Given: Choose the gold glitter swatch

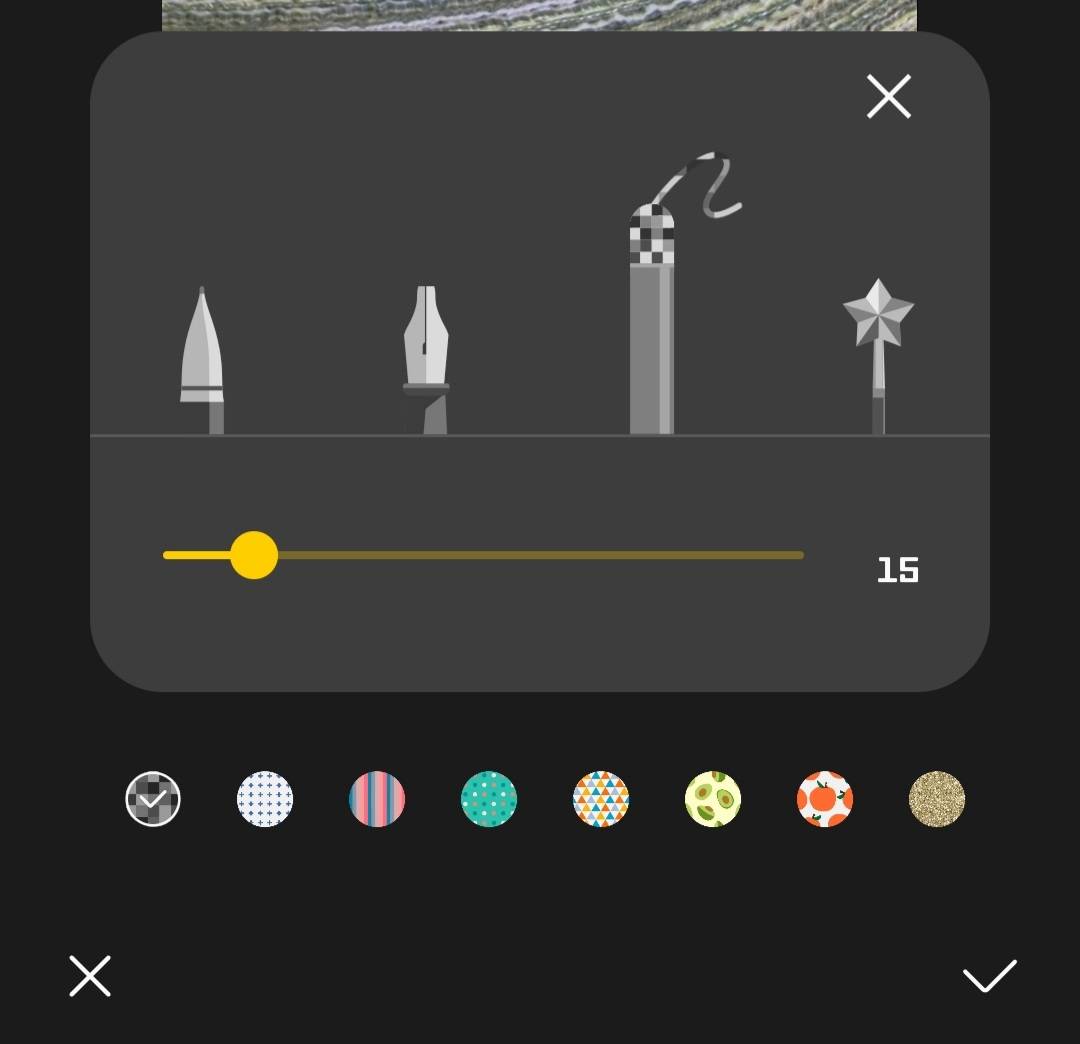Looking at the screenshot, I should pyautogui.click(x=937, y=799).
